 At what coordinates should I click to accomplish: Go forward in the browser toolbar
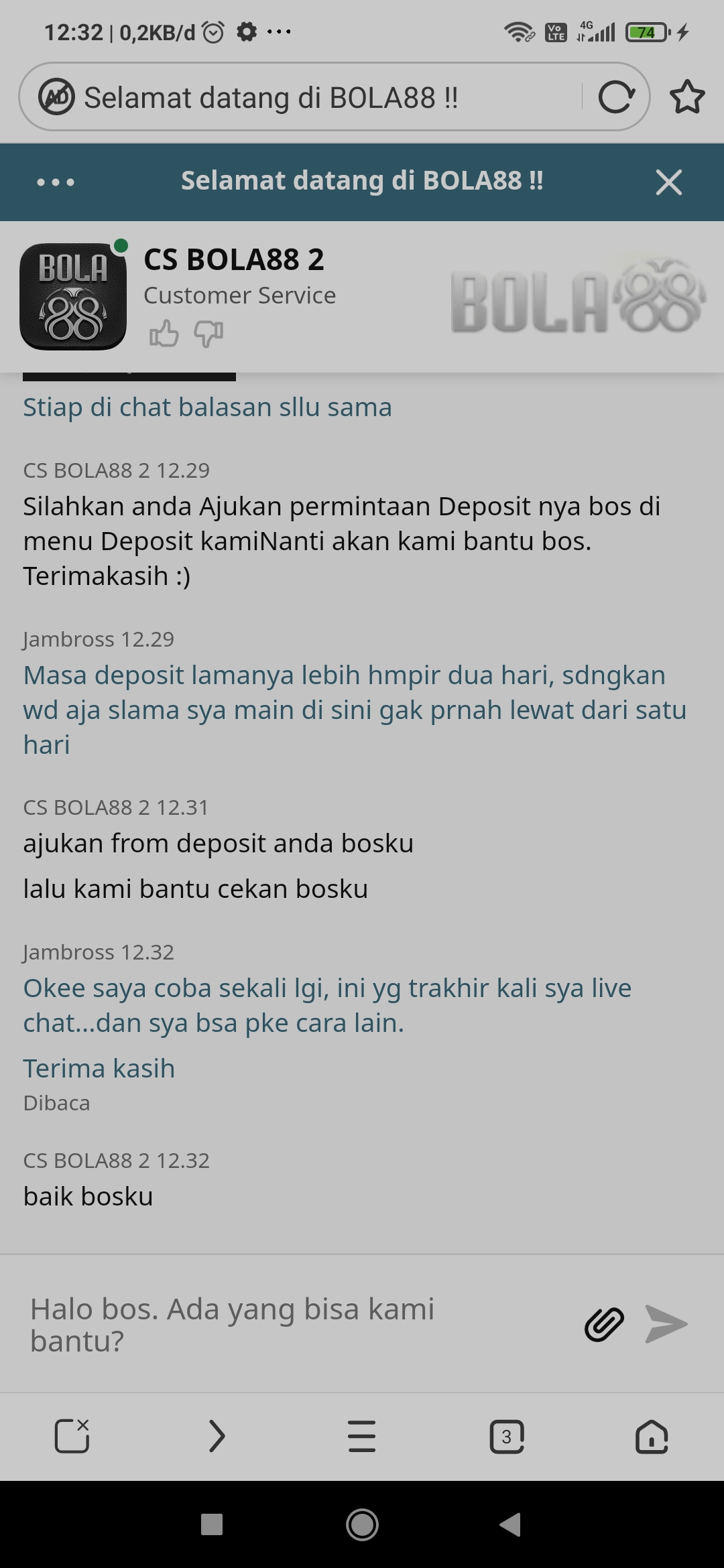click(x=217, y=1436)
